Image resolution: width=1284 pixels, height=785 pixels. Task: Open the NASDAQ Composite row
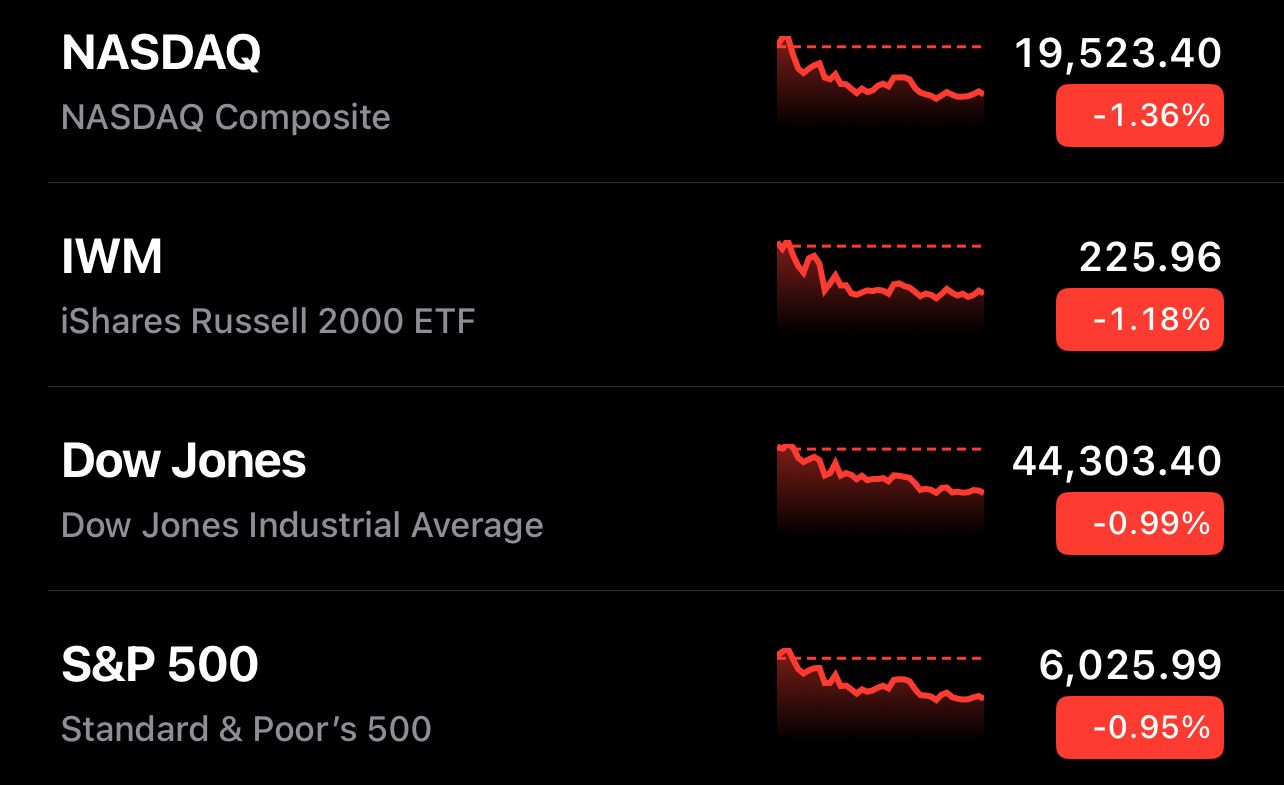pos(400,84)
